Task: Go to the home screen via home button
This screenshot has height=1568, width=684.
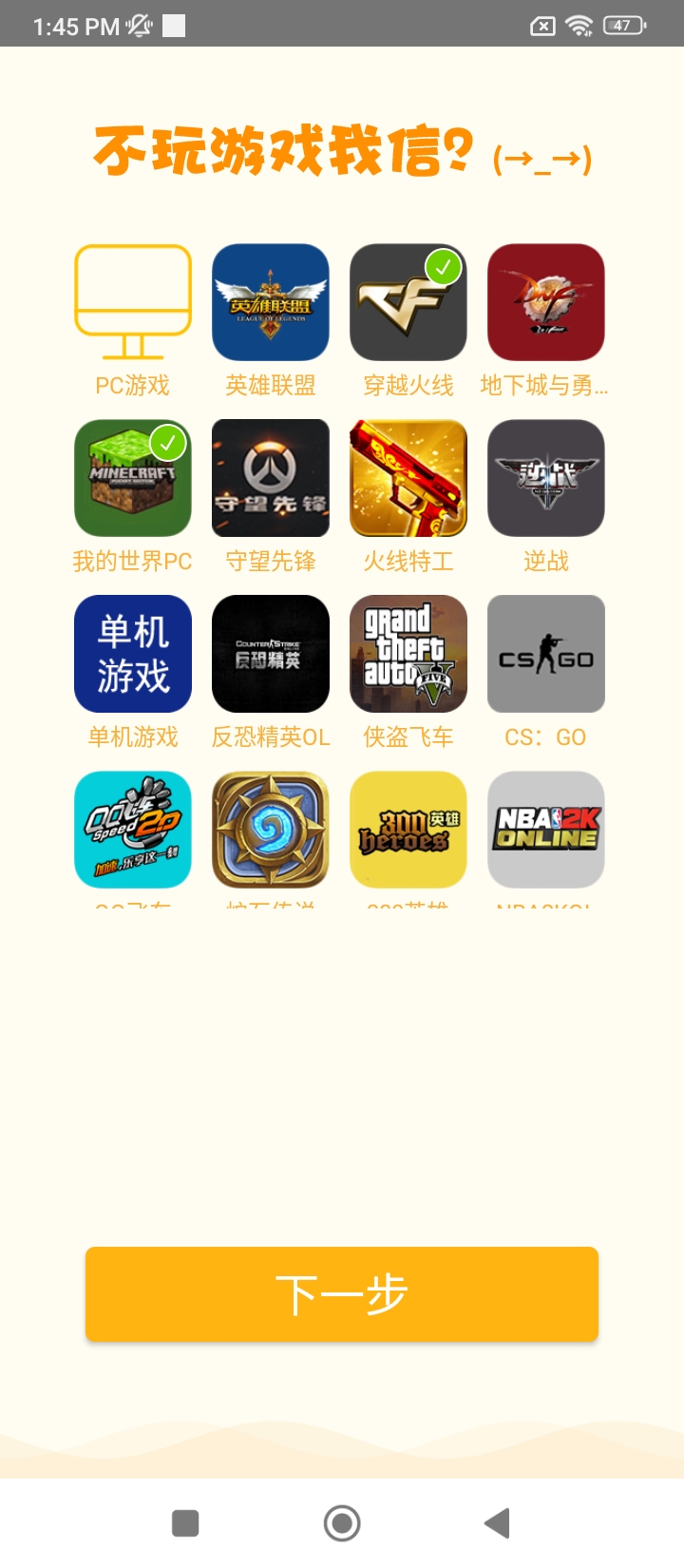Action: pos(342,1523)
